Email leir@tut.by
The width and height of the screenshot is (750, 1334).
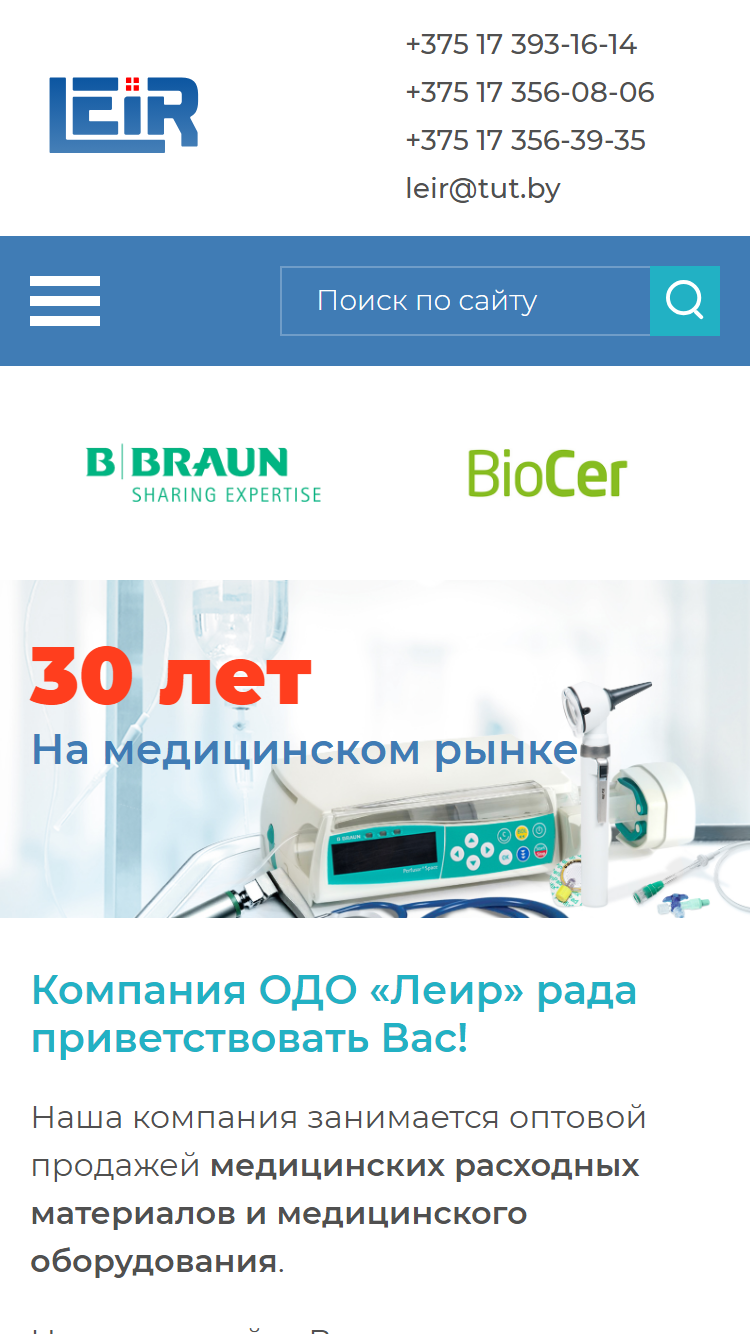(483, 188)
